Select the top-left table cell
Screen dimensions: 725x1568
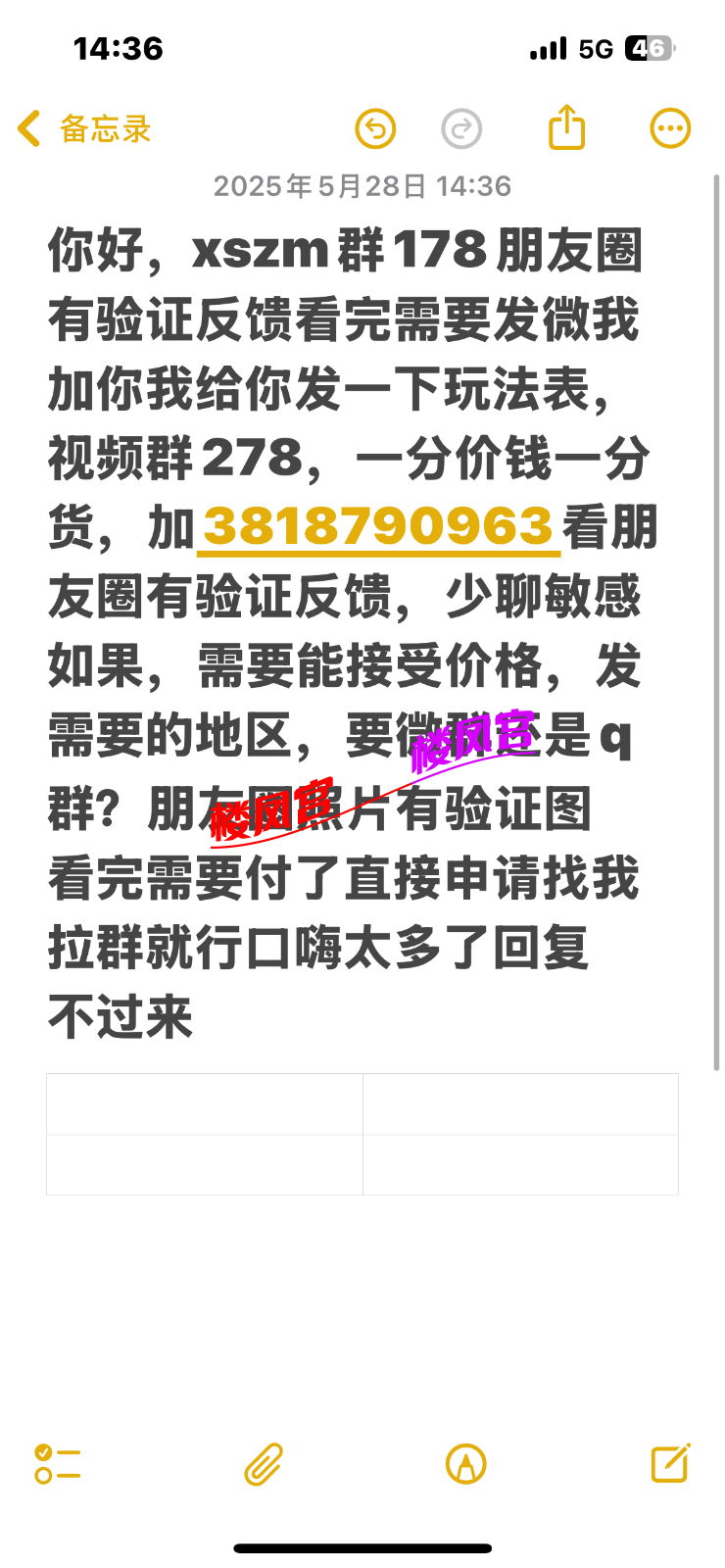pyautogui.click(x=204, y=1102)
